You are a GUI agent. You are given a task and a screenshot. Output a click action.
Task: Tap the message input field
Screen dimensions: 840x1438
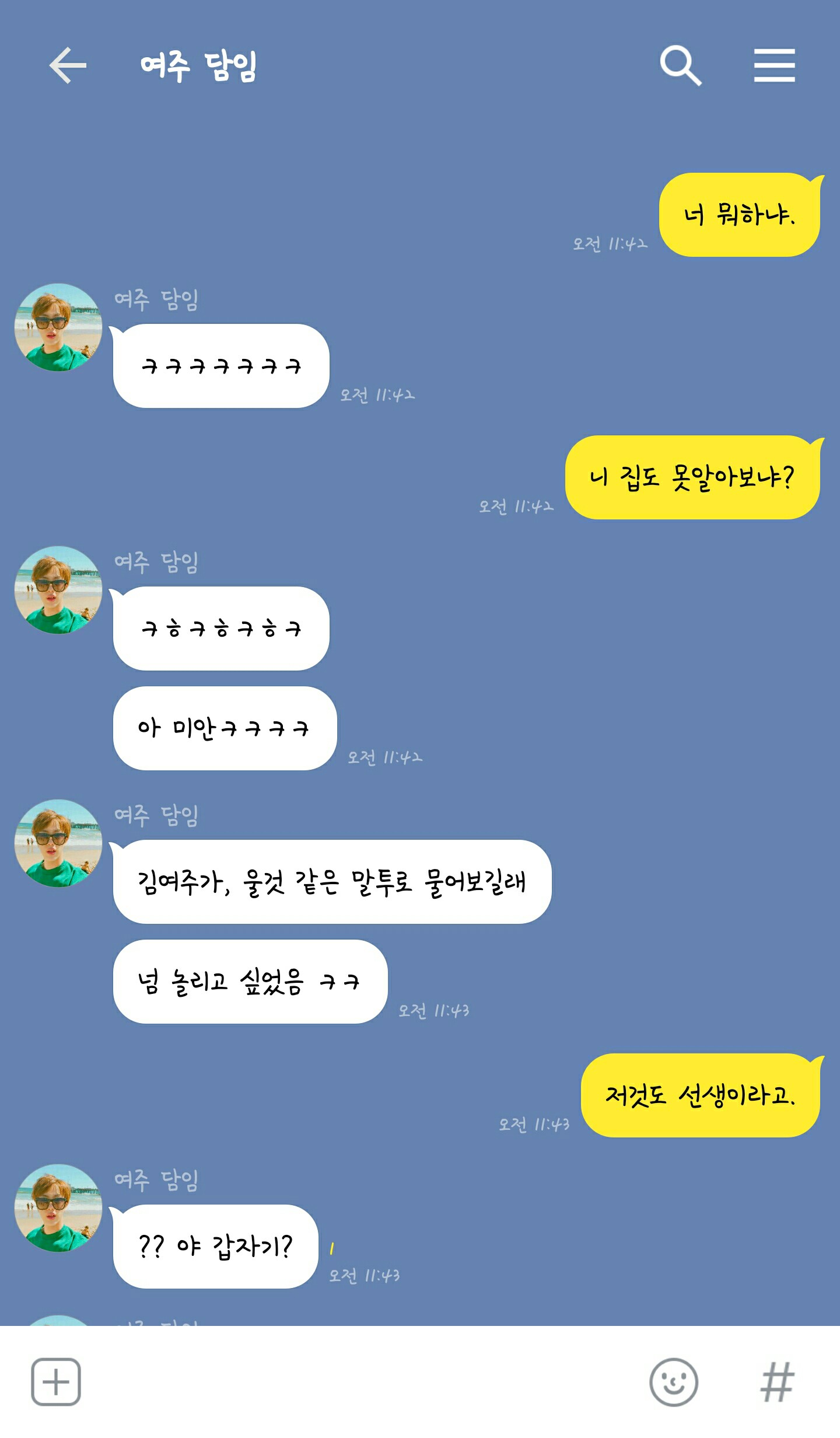tap(362, 1382)
